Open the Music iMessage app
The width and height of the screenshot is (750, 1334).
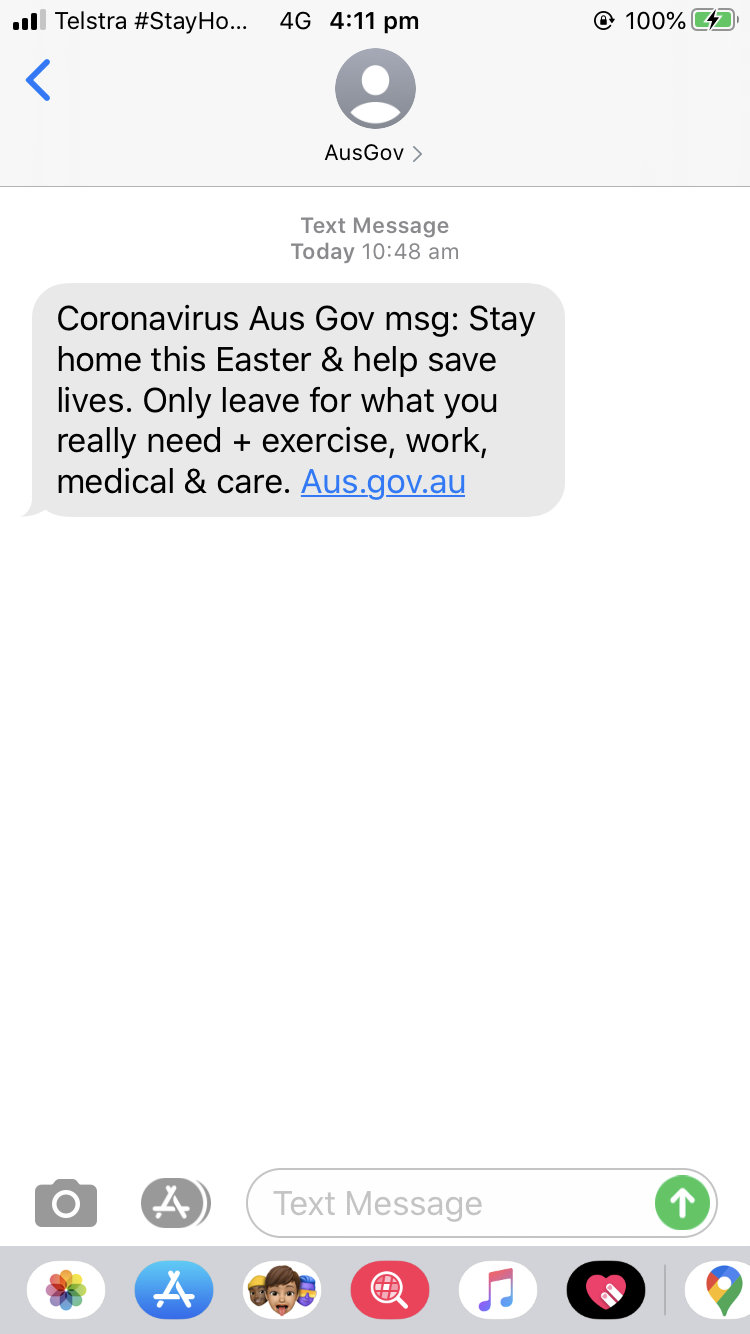point(498,1290)
